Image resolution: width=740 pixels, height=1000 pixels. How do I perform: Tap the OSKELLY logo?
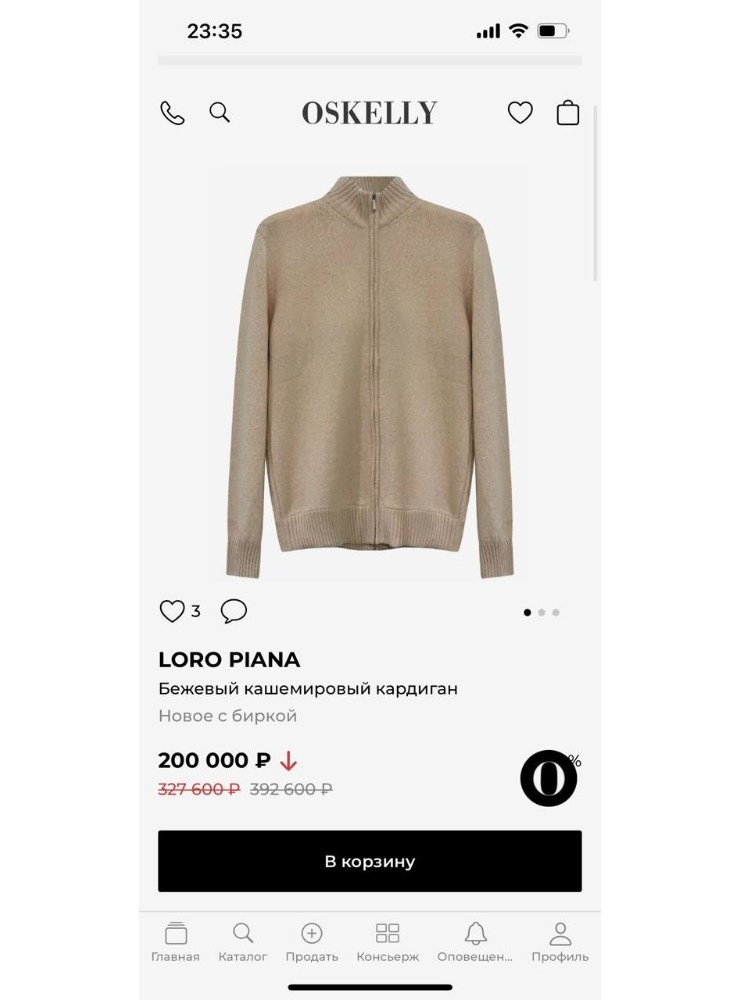pos(369,113)
